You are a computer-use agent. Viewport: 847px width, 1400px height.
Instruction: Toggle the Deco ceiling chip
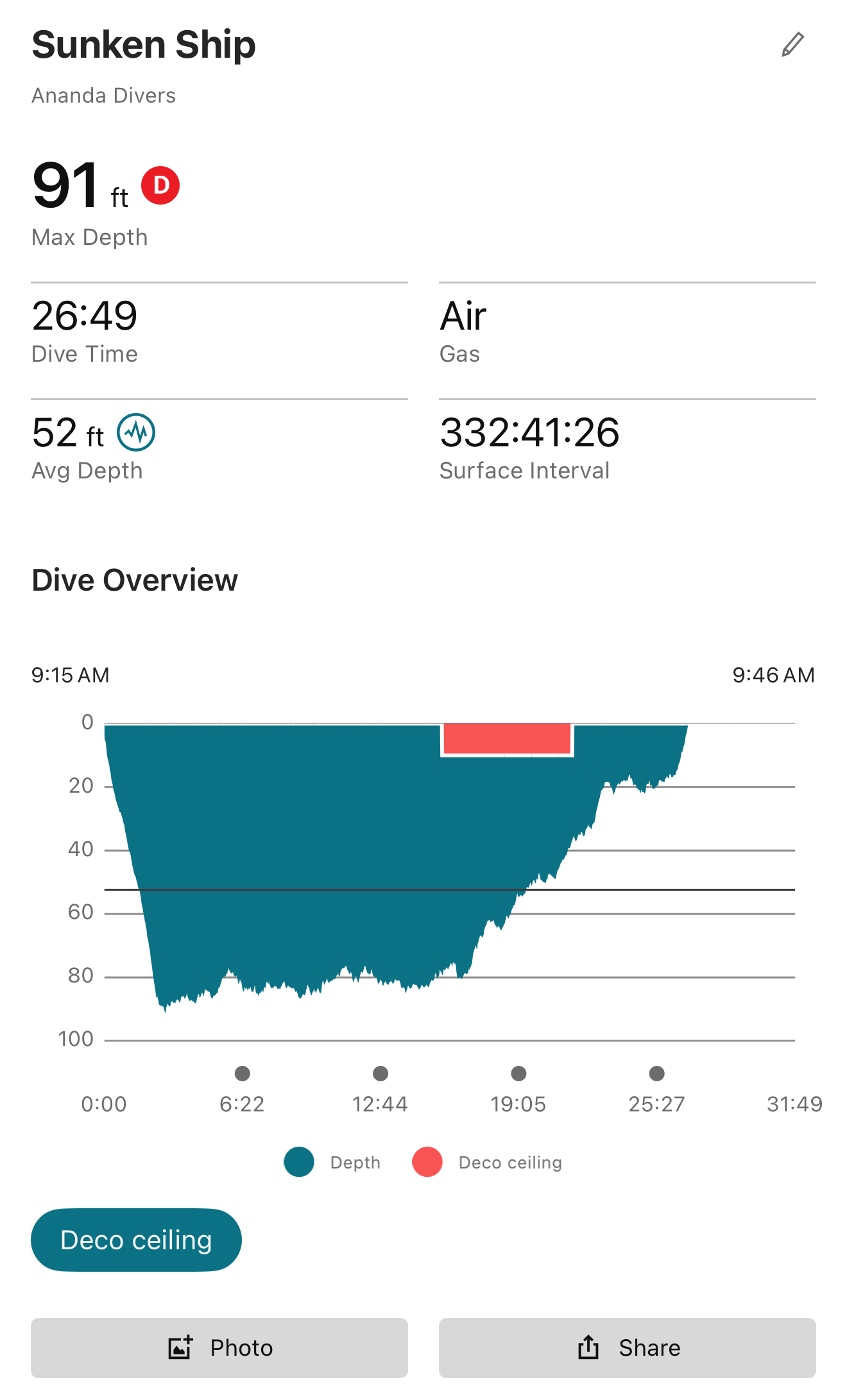tap(136, 1240)
